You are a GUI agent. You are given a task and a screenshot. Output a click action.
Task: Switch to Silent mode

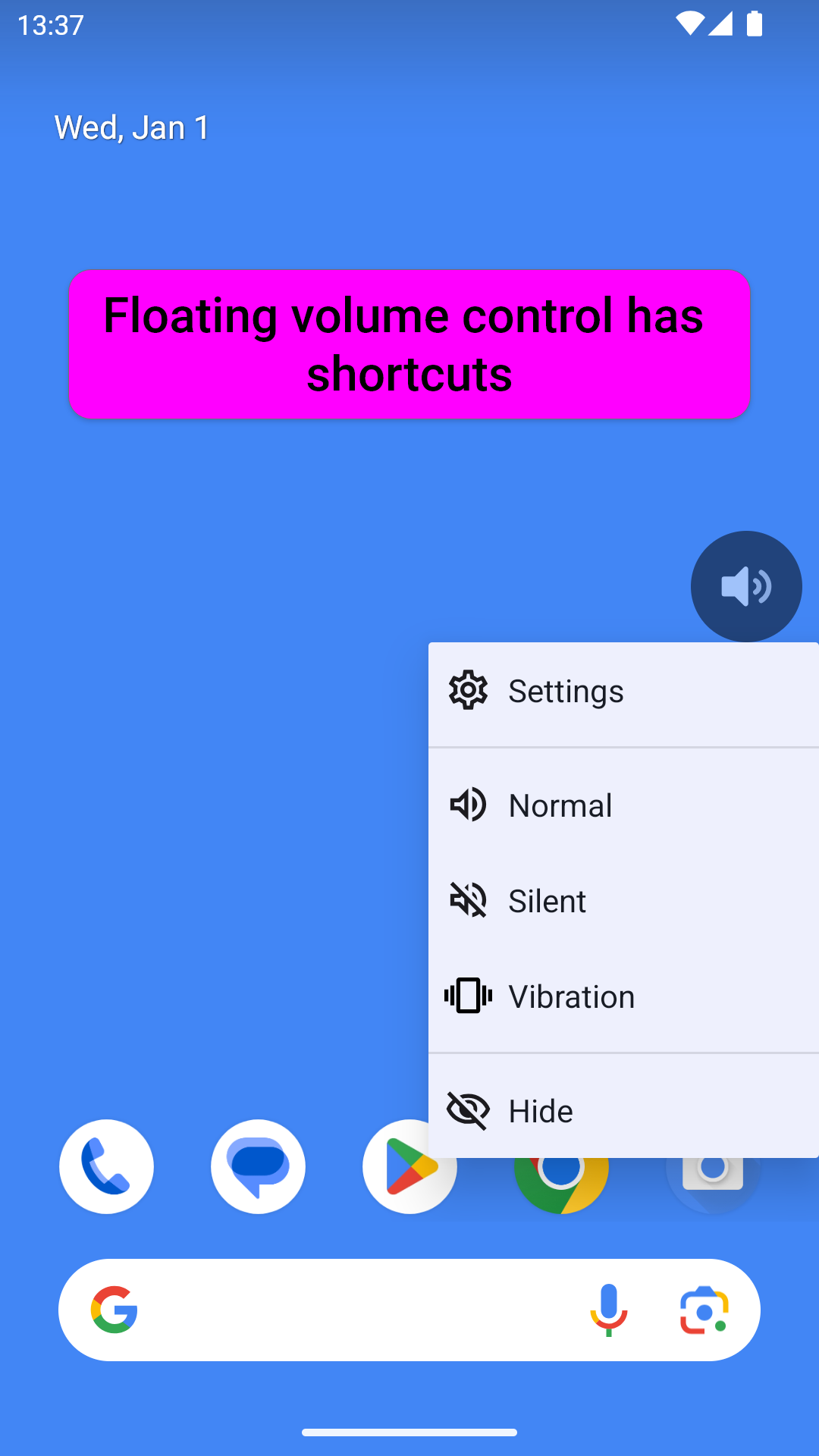point(623,901)
